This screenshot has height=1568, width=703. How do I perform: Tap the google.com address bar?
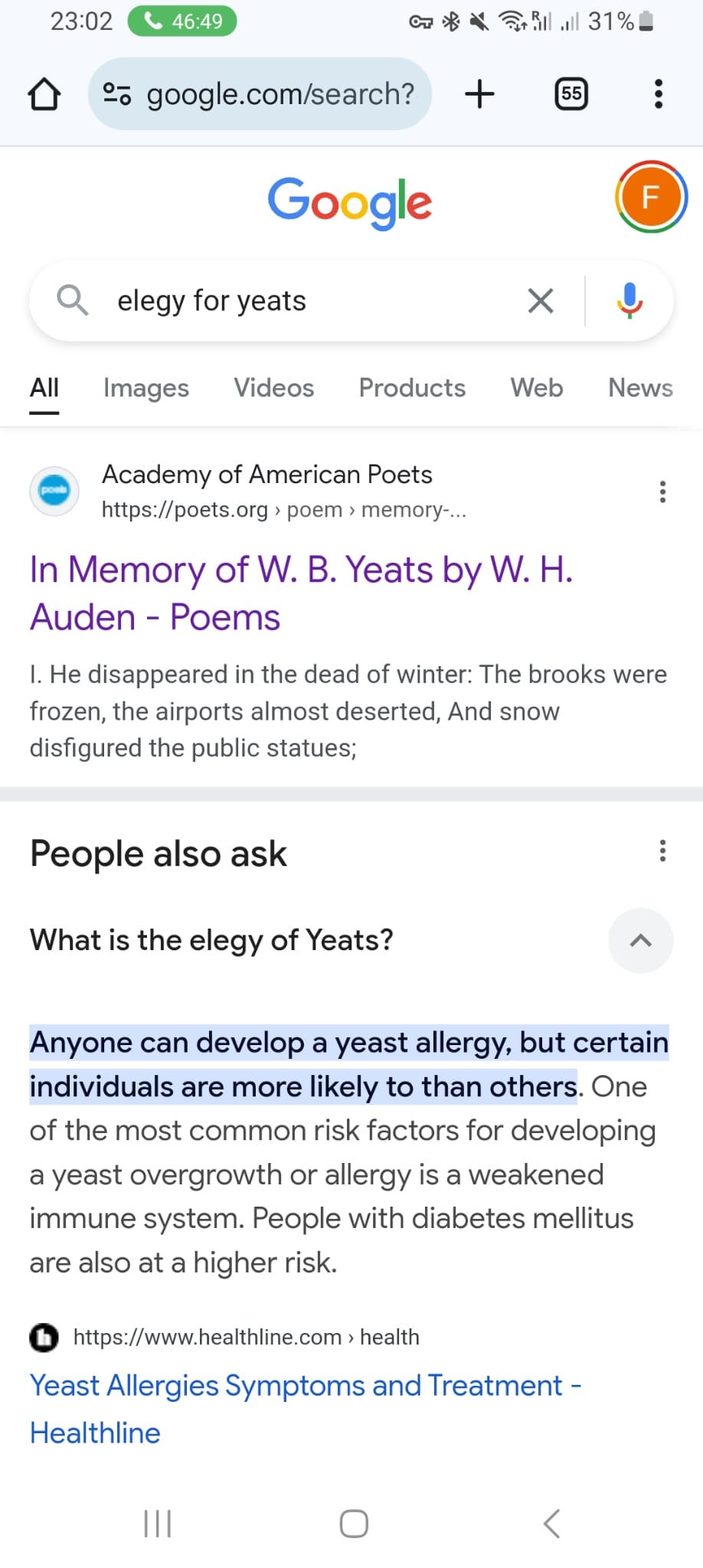[x=260, y=94]
